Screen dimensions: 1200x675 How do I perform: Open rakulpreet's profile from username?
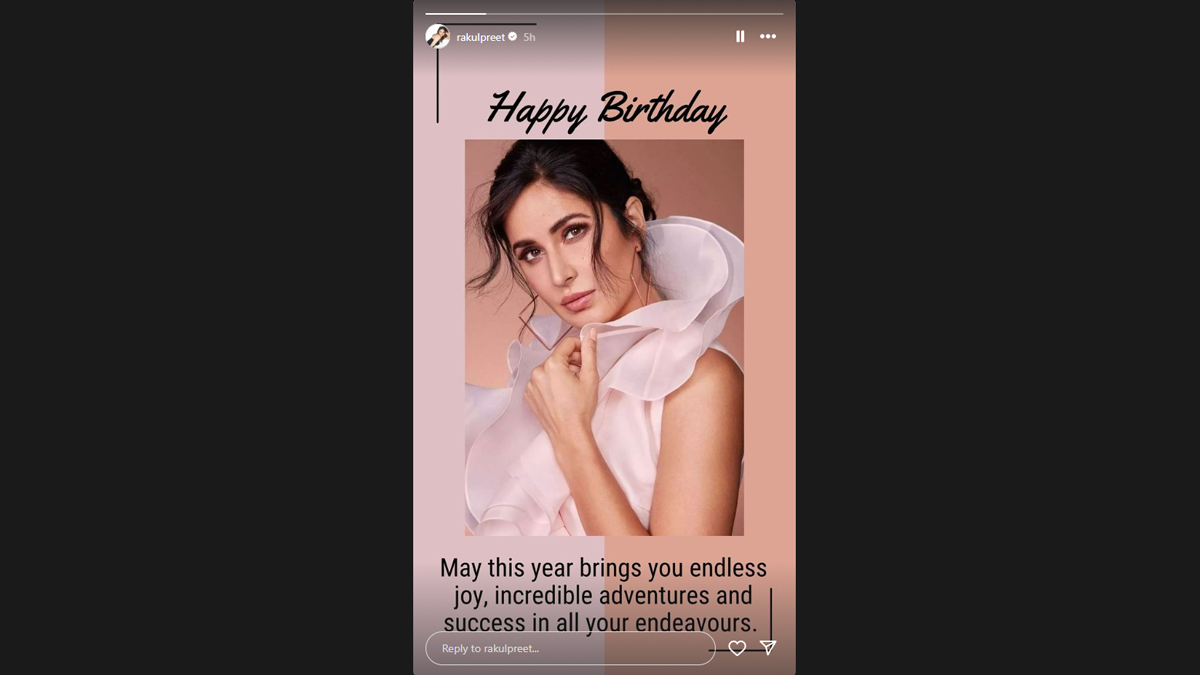point(480,37)
